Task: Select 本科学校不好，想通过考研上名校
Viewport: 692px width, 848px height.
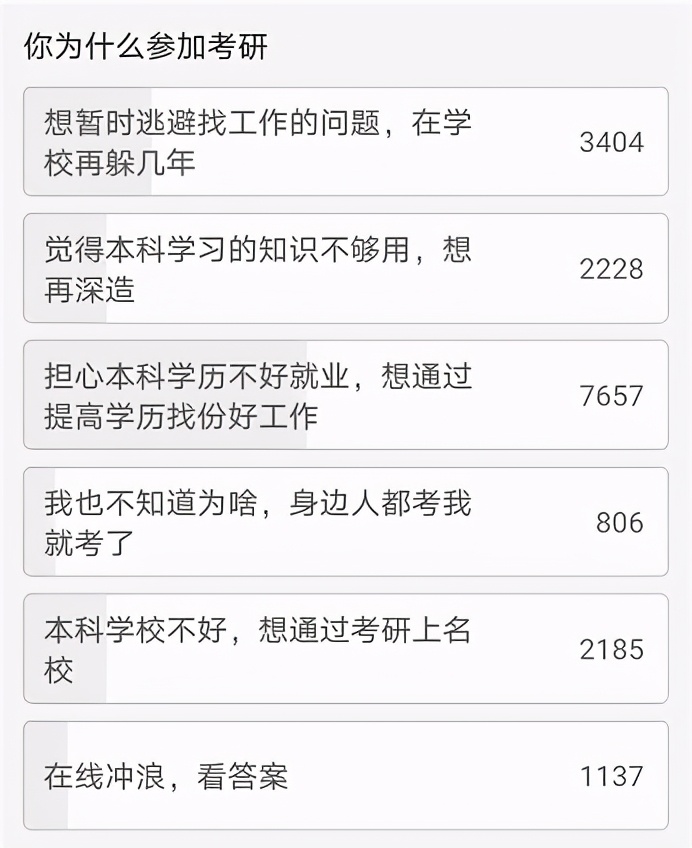Action: 345,649
